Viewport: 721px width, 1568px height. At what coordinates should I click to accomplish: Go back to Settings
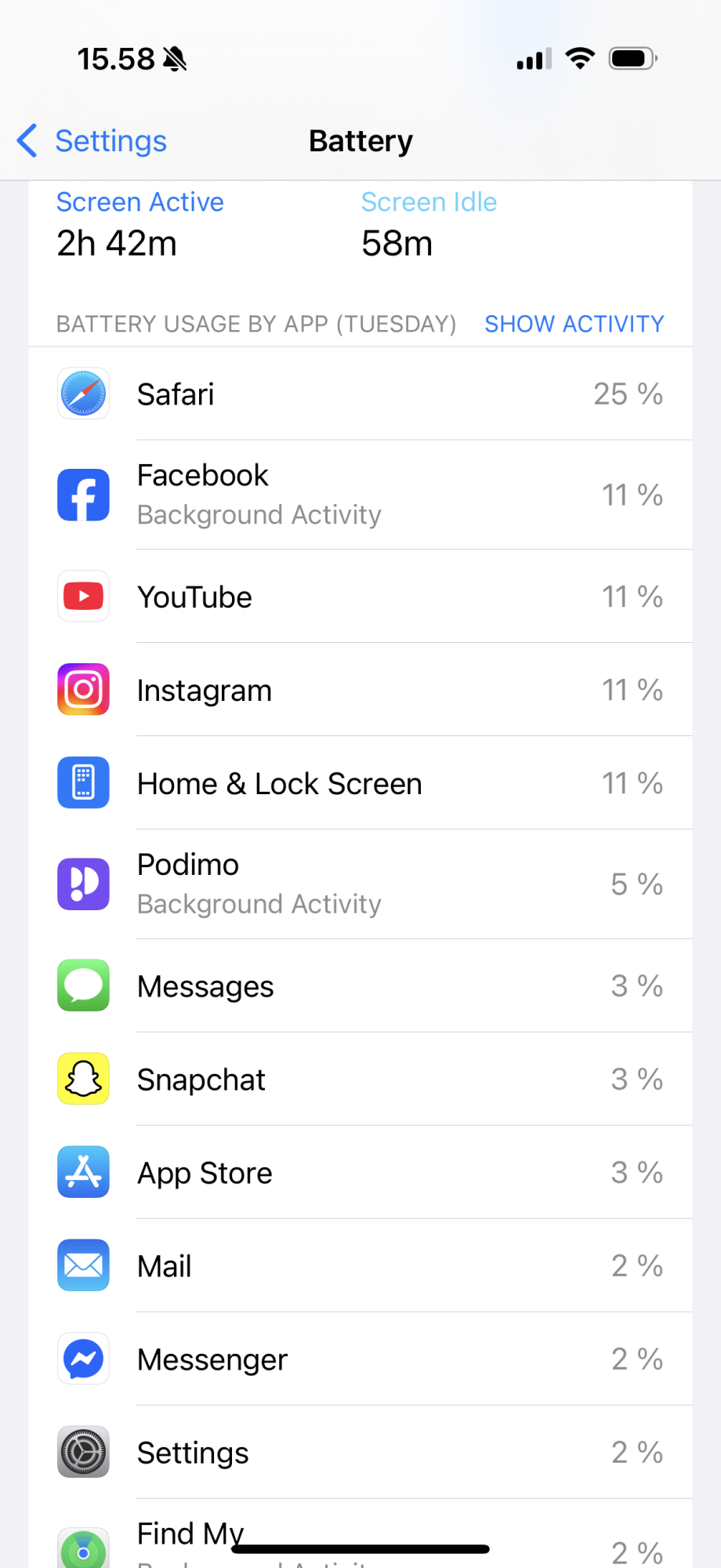click(x=92, y=141)
